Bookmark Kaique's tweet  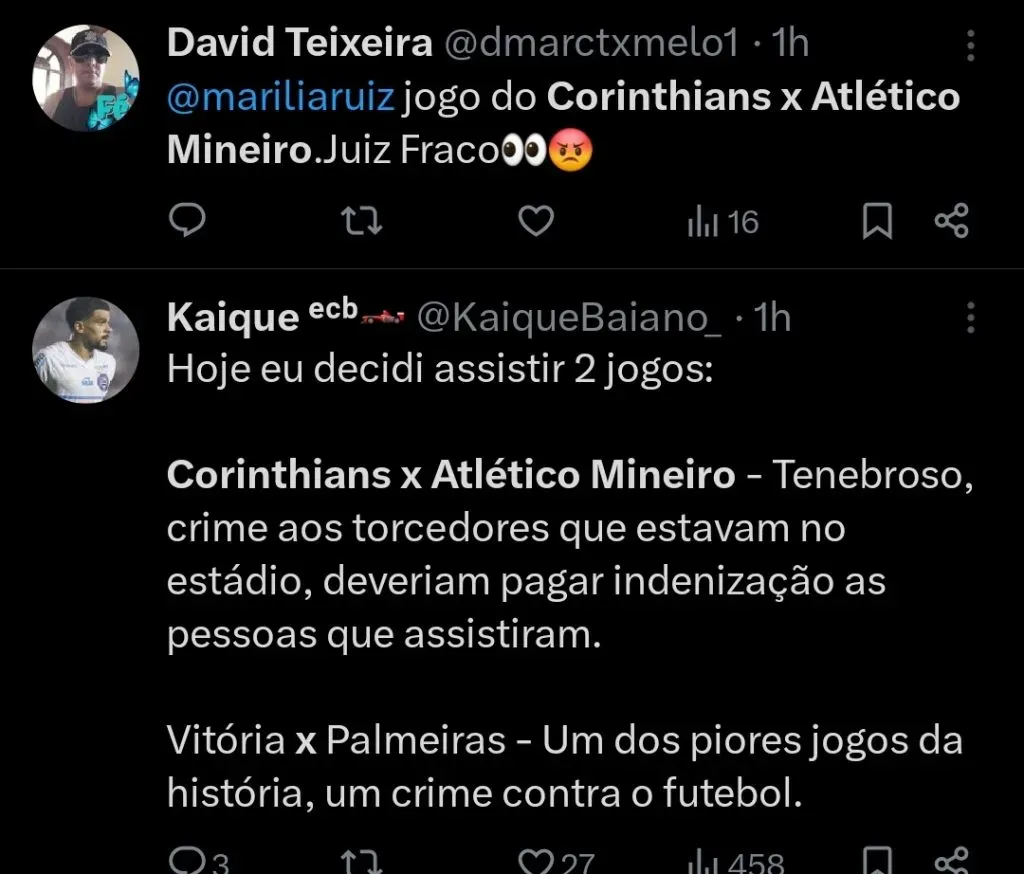point(876,862)
